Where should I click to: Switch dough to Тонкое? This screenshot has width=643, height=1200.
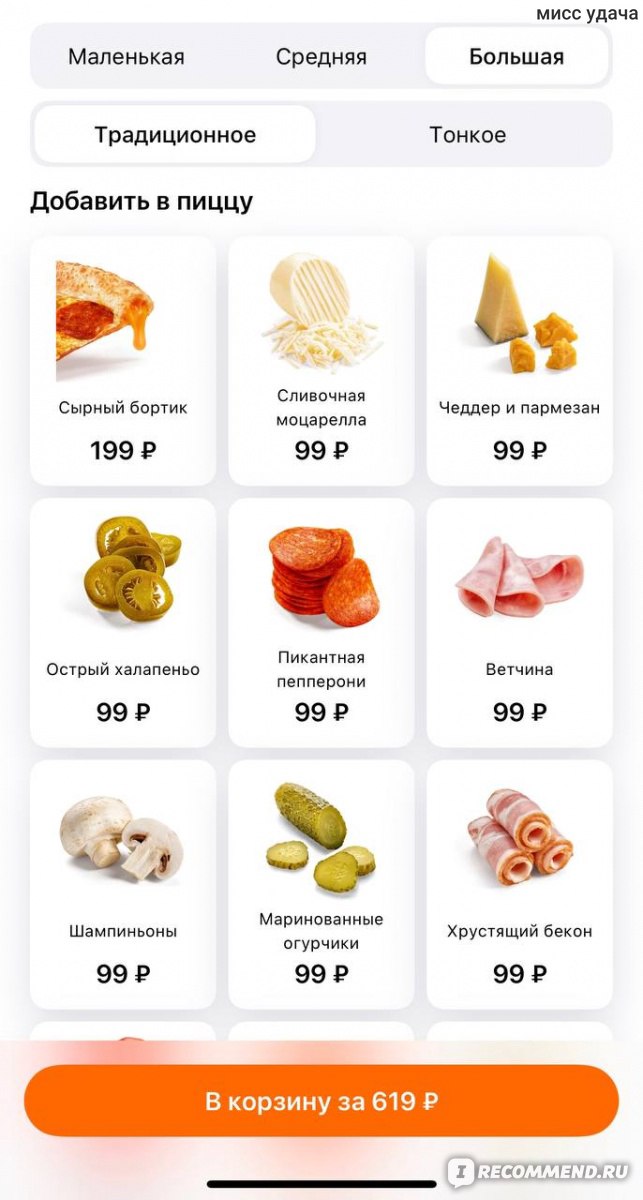point(467,134)
